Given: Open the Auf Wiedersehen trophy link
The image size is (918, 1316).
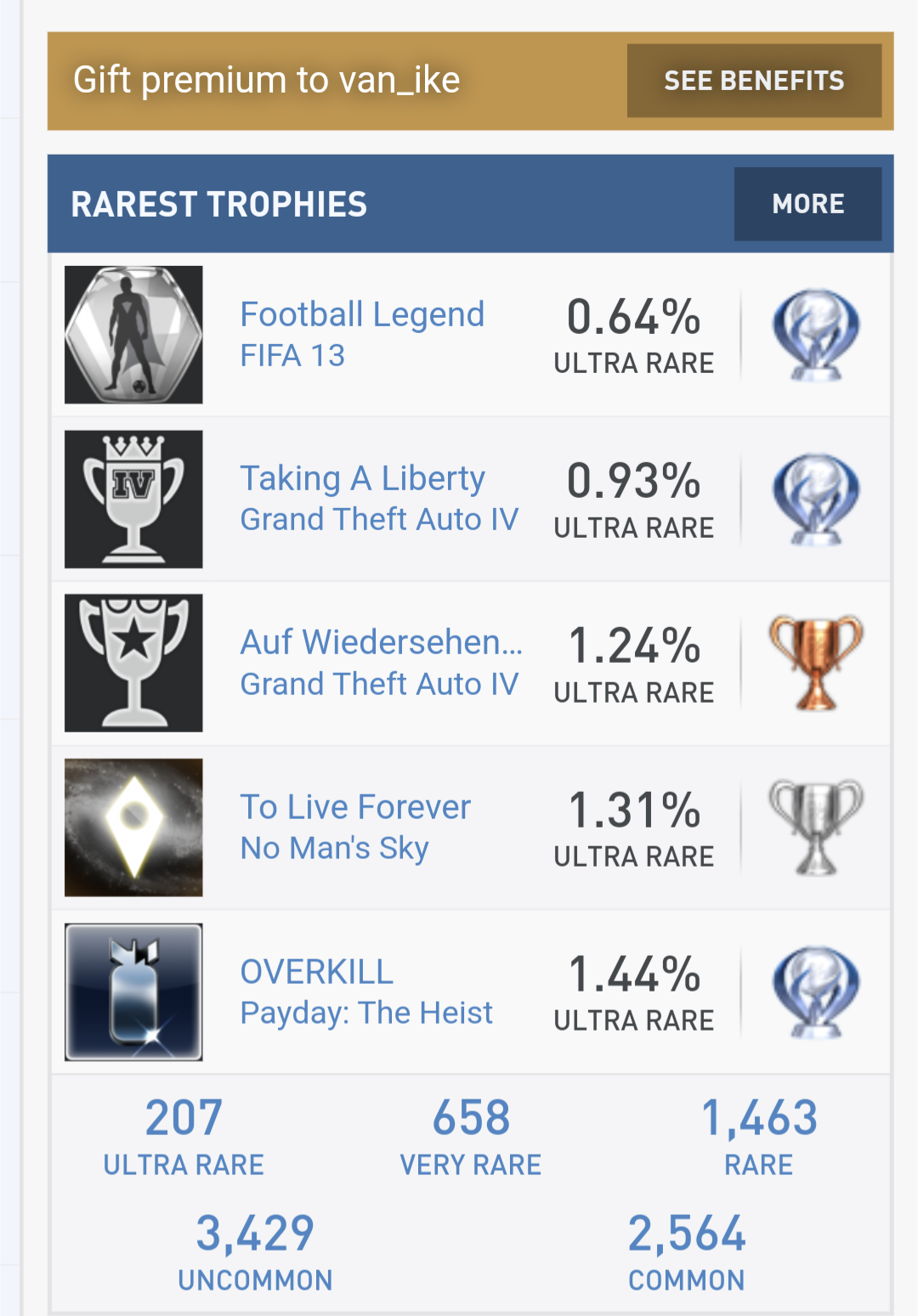Looking at the screenshot, I should coord(381,642).
